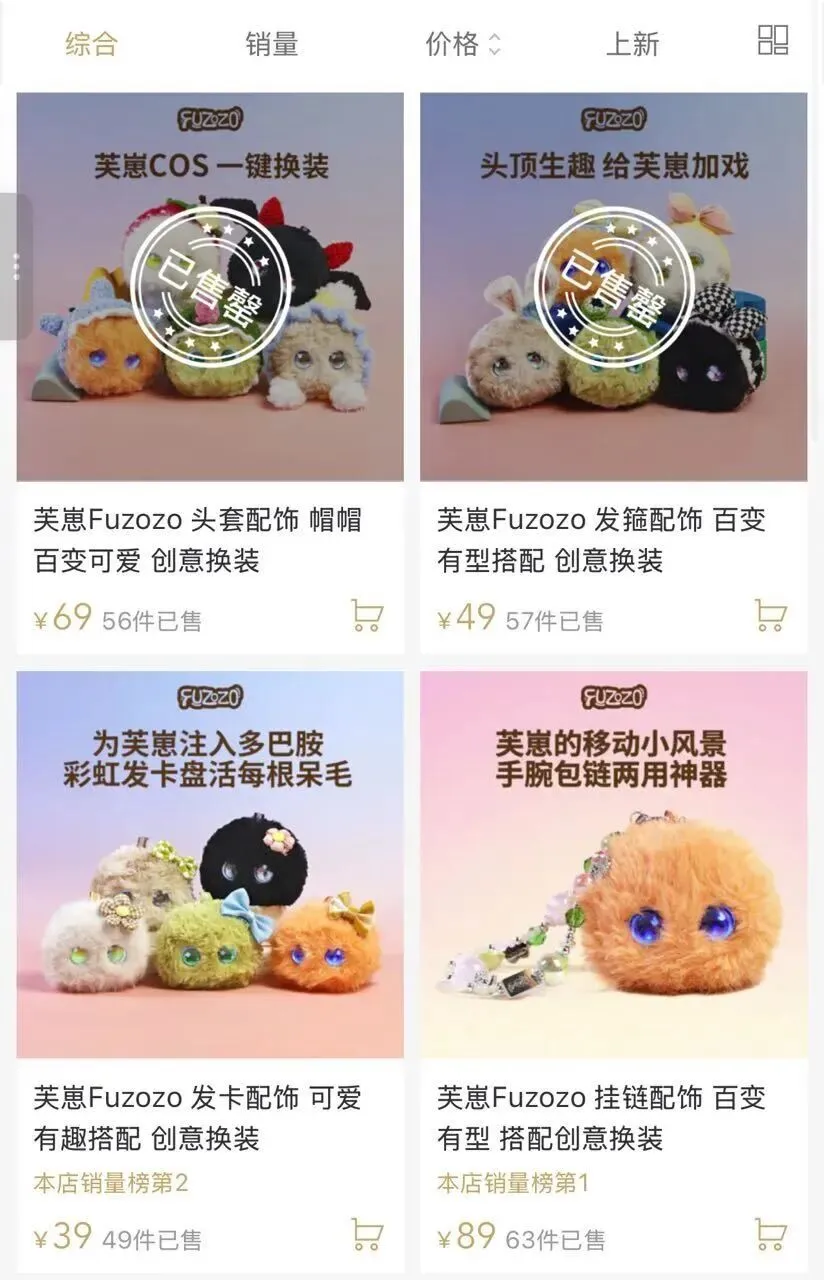Sort products by 价格
The height and width of the screenshot is (1280, 824).
(462, 44)
